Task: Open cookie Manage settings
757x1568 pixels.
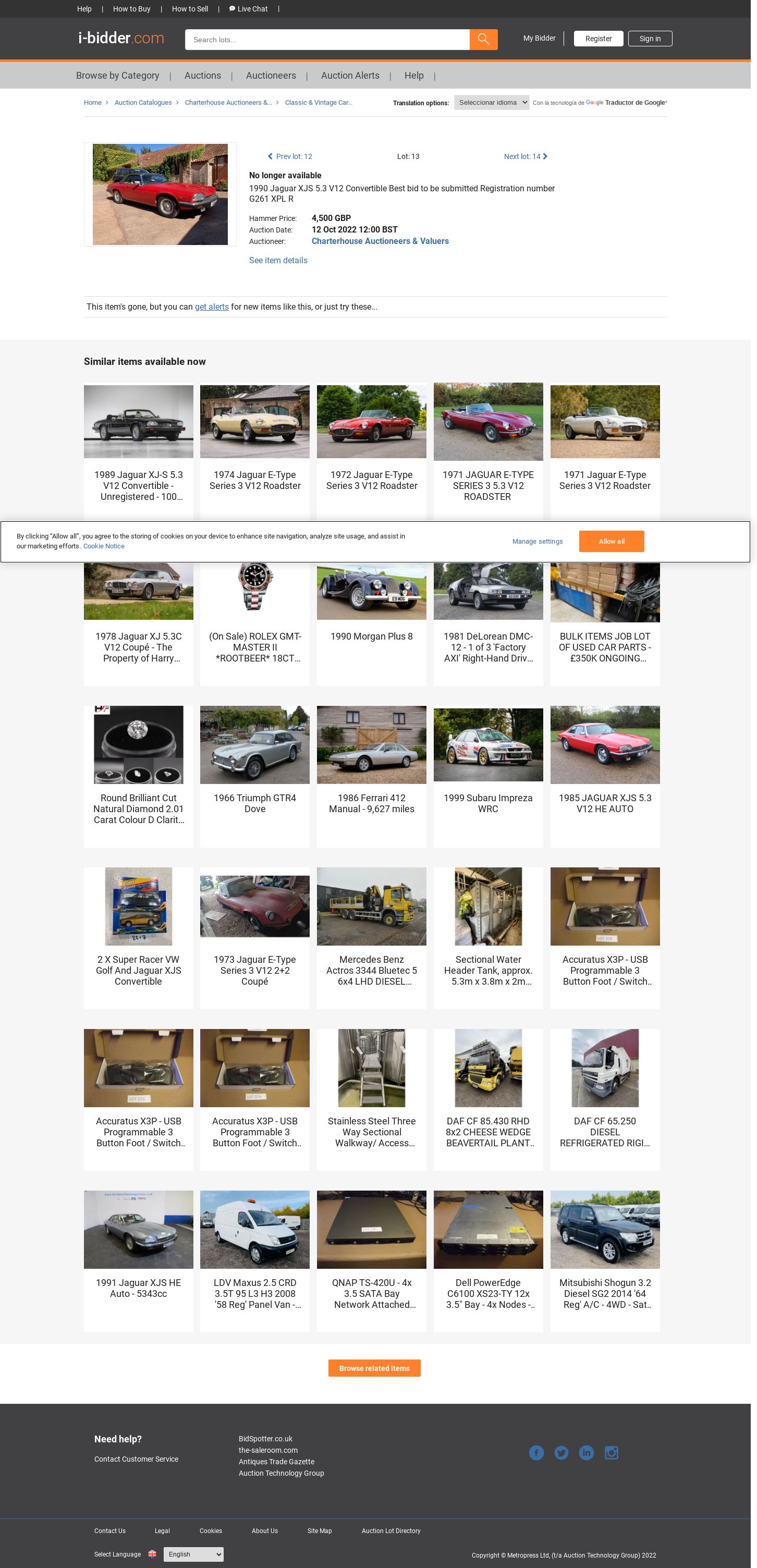Action: 537,541
